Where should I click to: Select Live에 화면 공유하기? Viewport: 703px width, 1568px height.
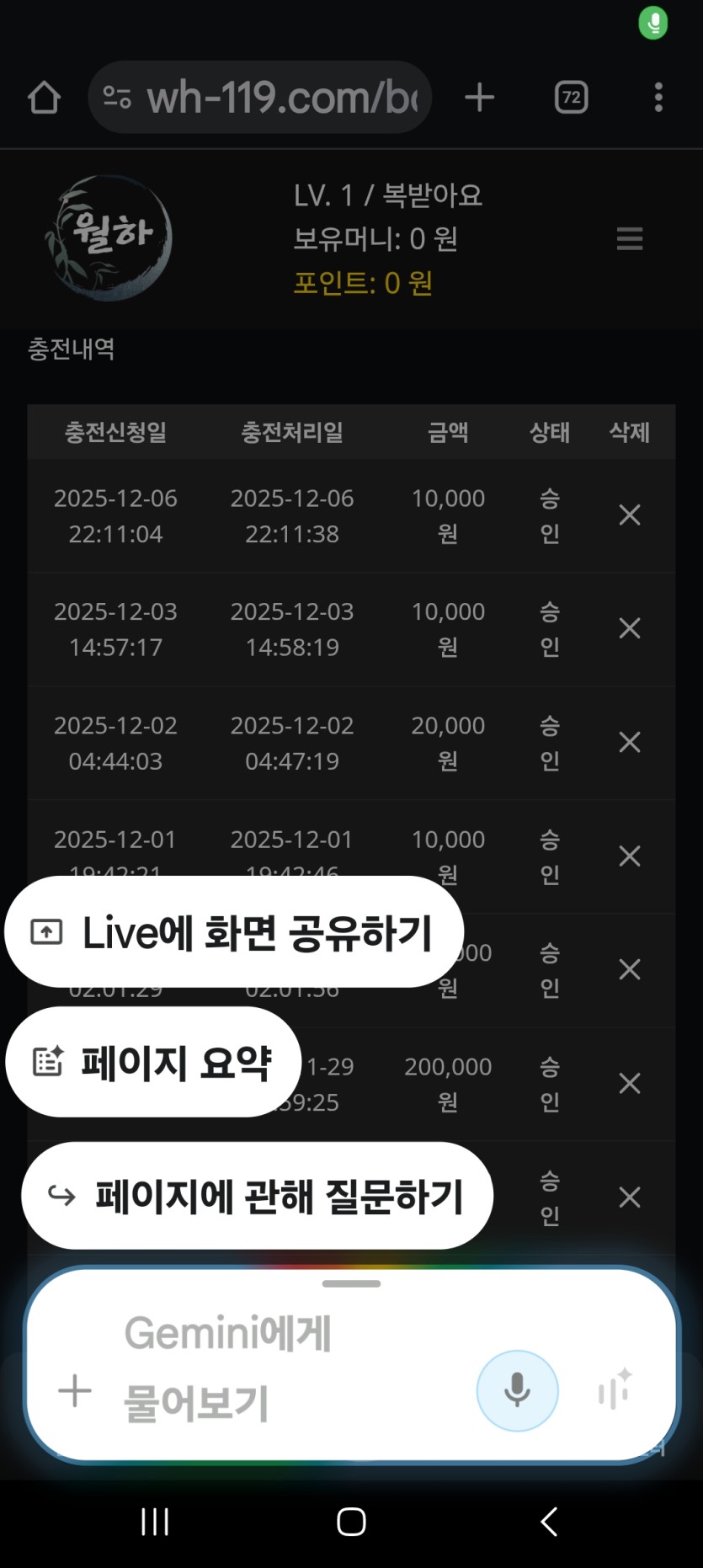(x=234, y=932)
